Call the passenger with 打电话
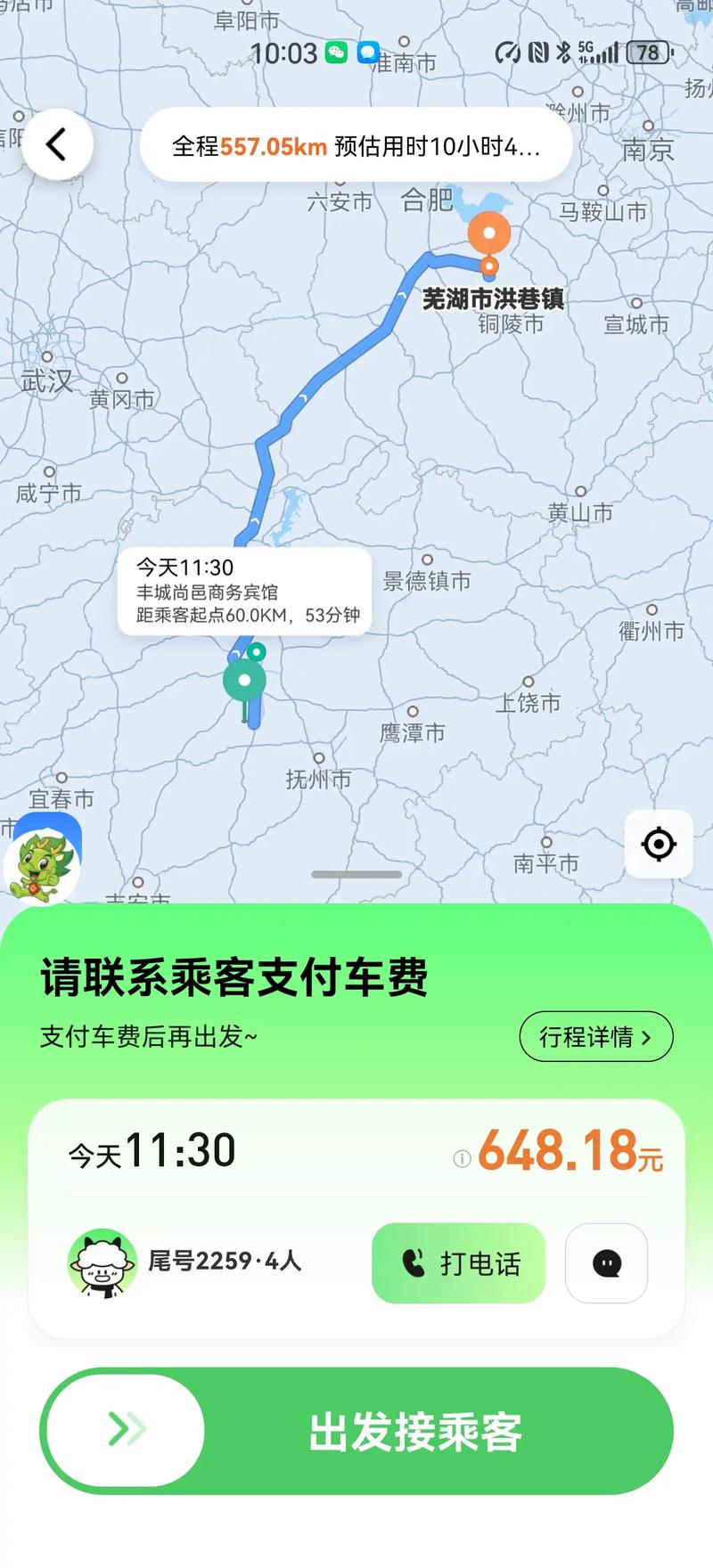Image resolution: width=713 pixels, height=1568 pixels. (458, 1262)
